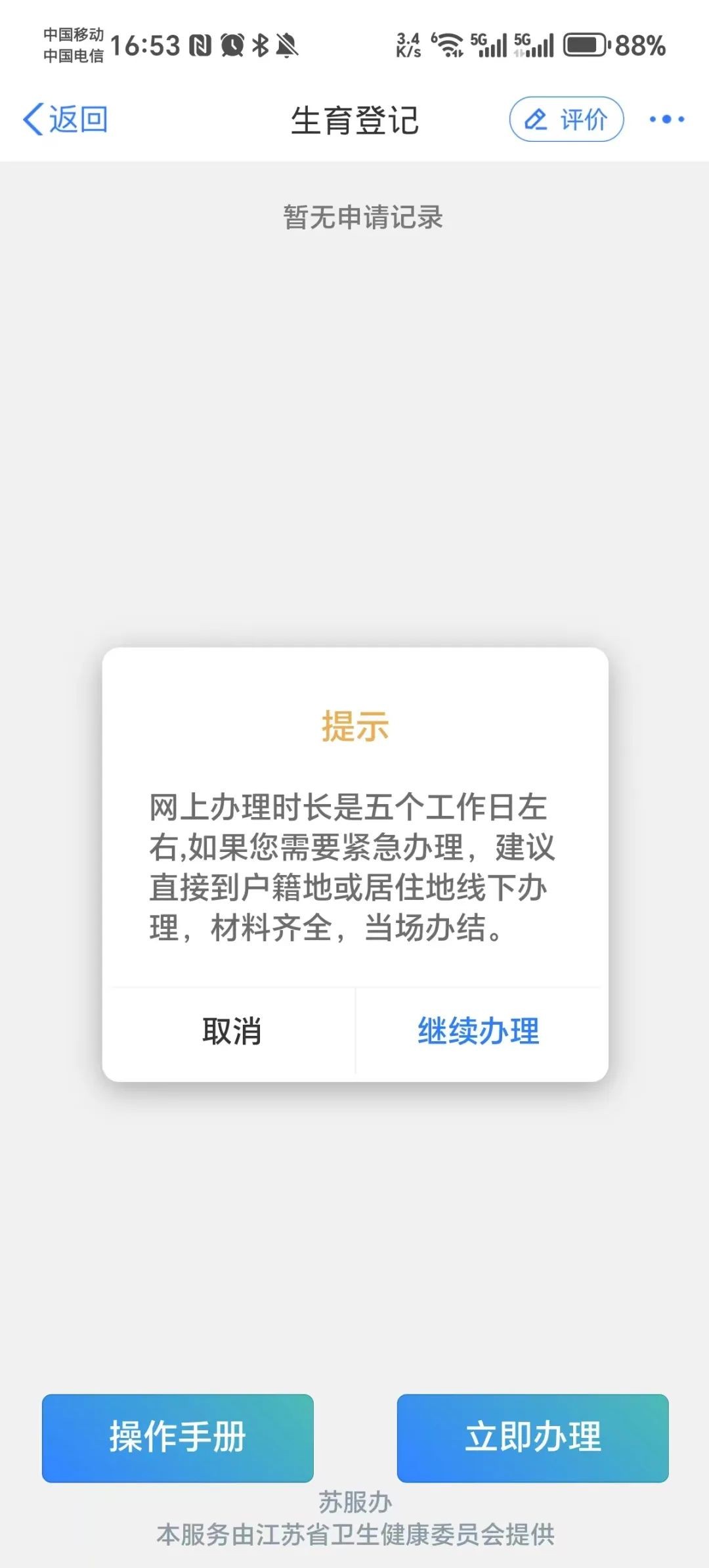The image size is (709, 1568).
Task: Open the 评价 rating button
Action: coord(566,120)
